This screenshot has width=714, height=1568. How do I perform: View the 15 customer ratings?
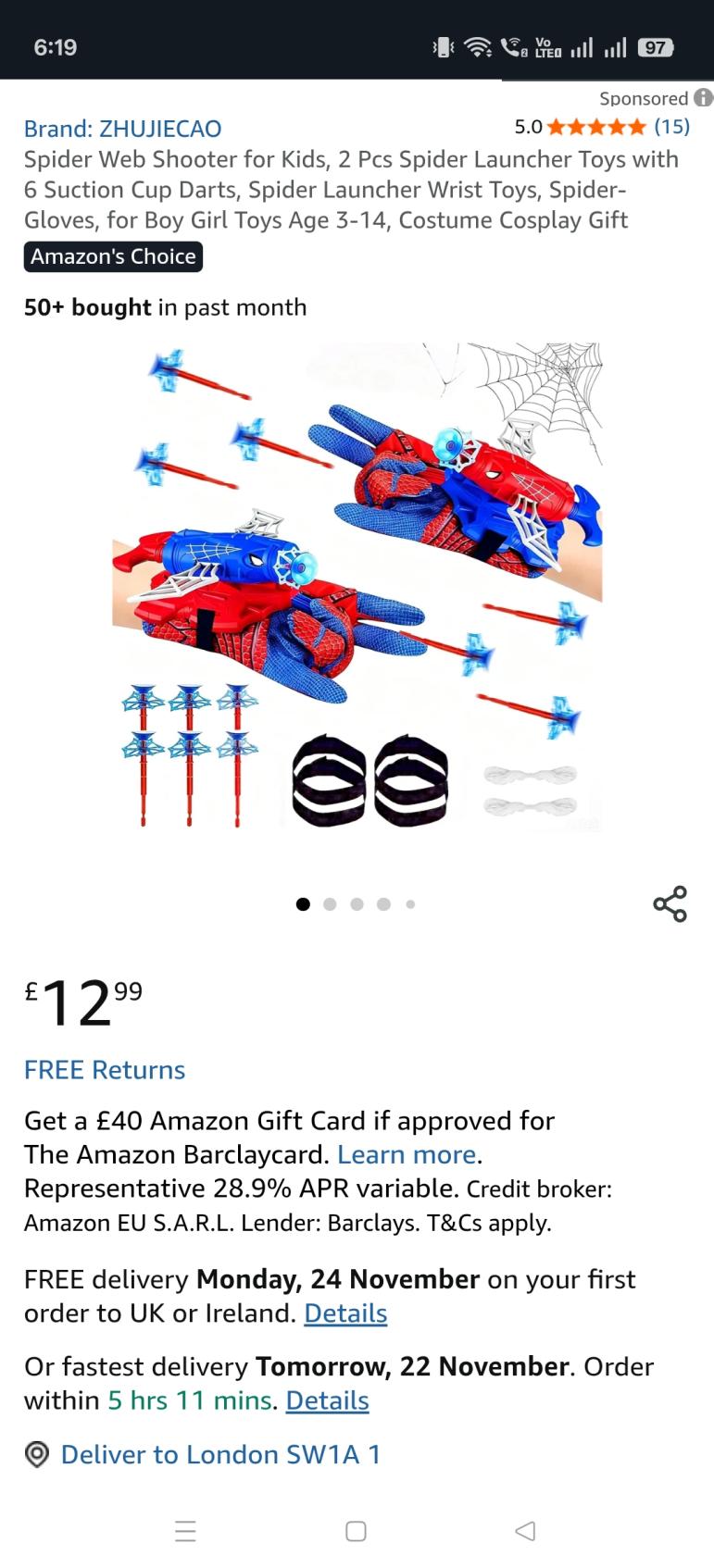click(x=671, y=127)
